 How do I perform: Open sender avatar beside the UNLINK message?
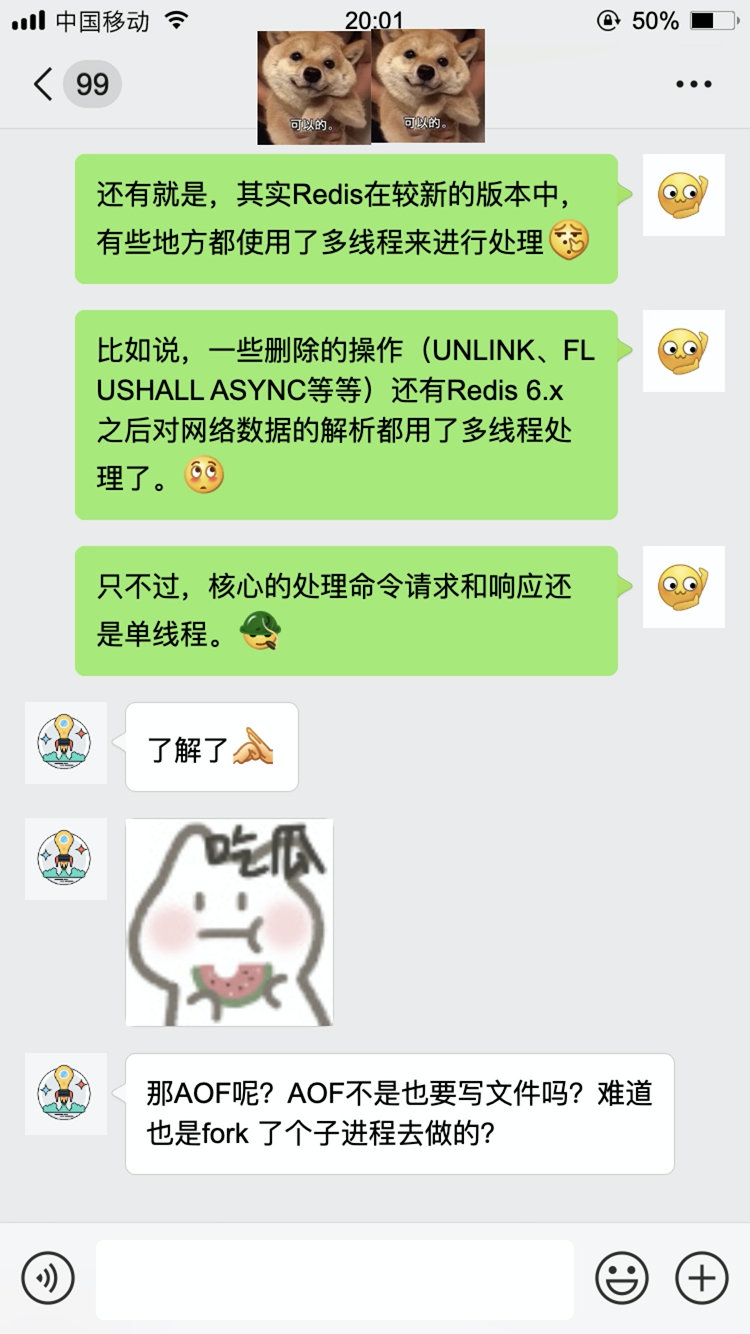click(683, 351)
